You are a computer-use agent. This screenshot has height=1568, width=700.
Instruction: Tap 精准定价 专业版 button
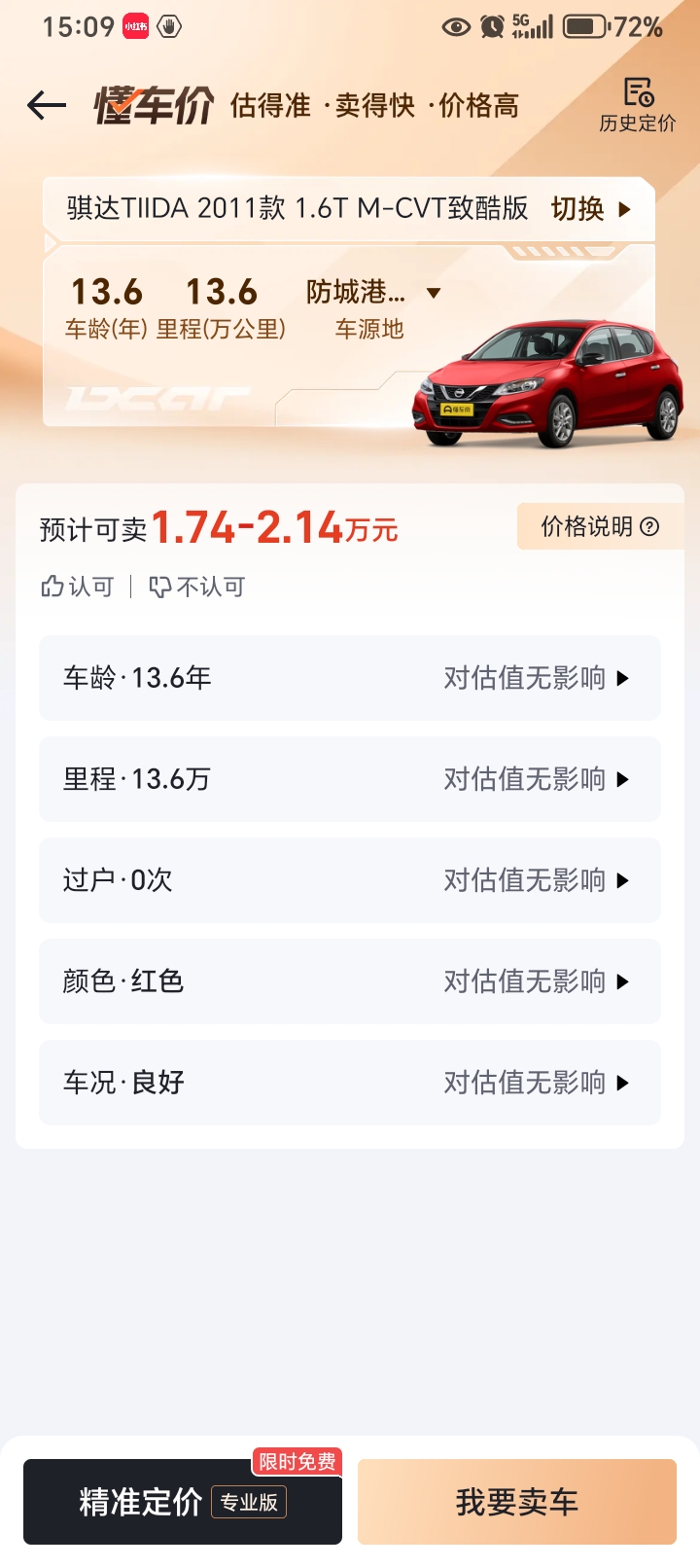[x=183, y=1502]
